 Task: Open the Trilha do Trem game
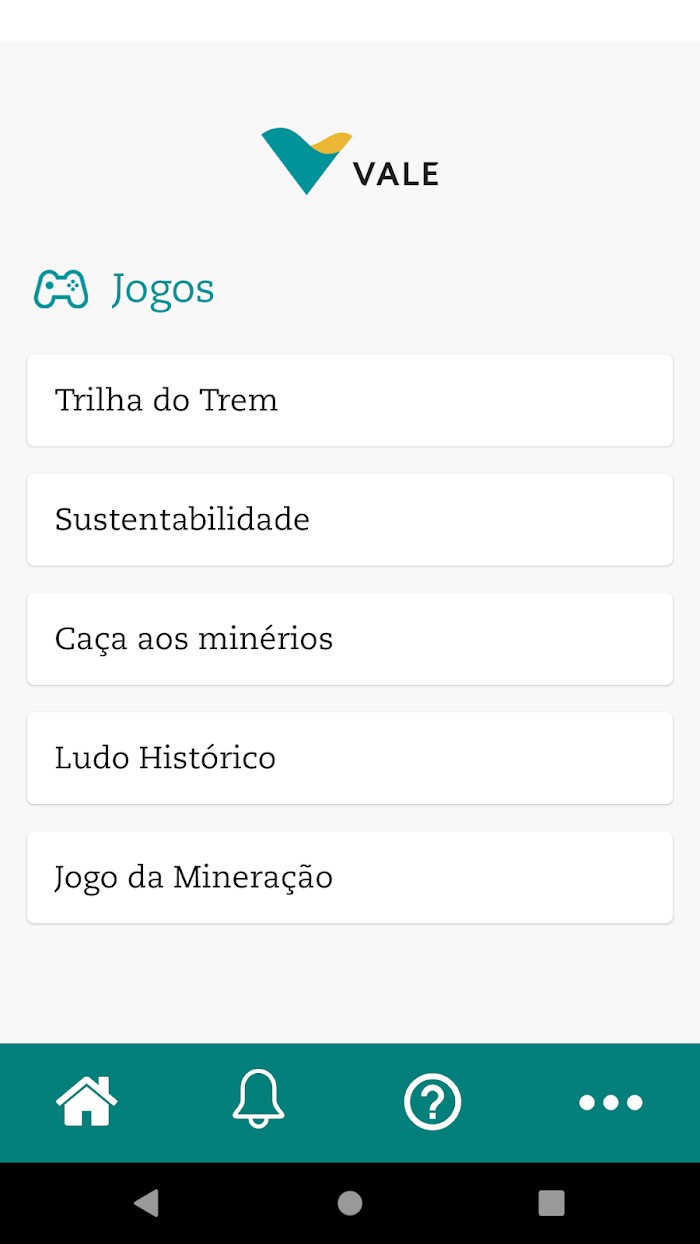click(349, 400)
